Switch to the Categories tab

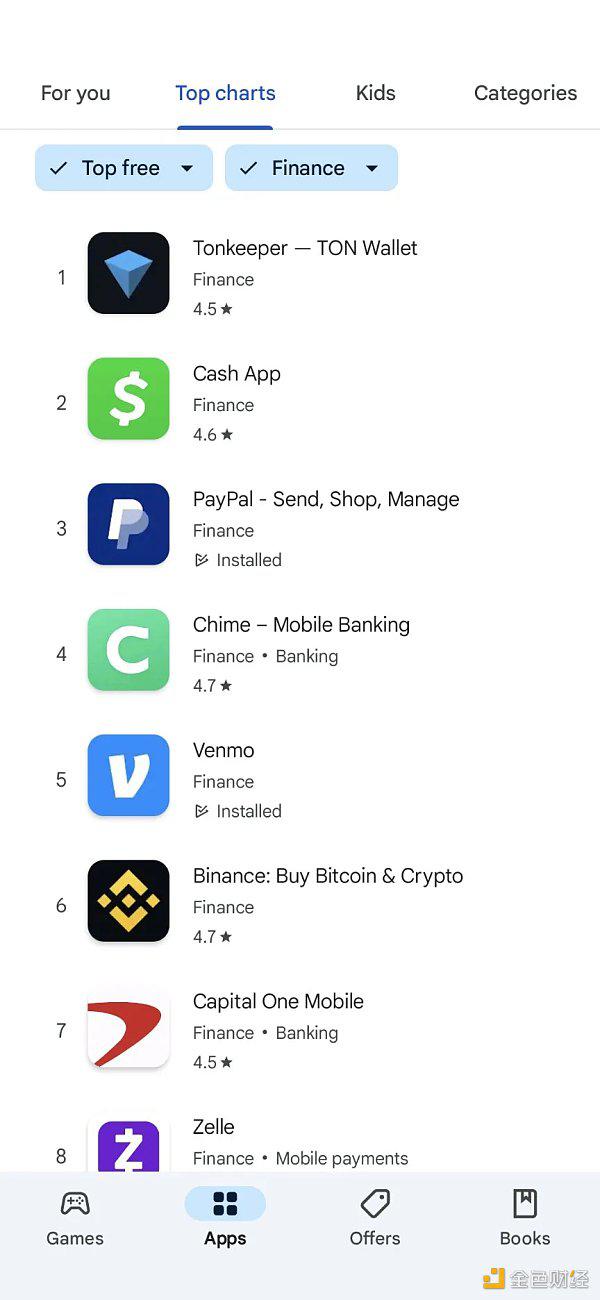pos(525,93)
